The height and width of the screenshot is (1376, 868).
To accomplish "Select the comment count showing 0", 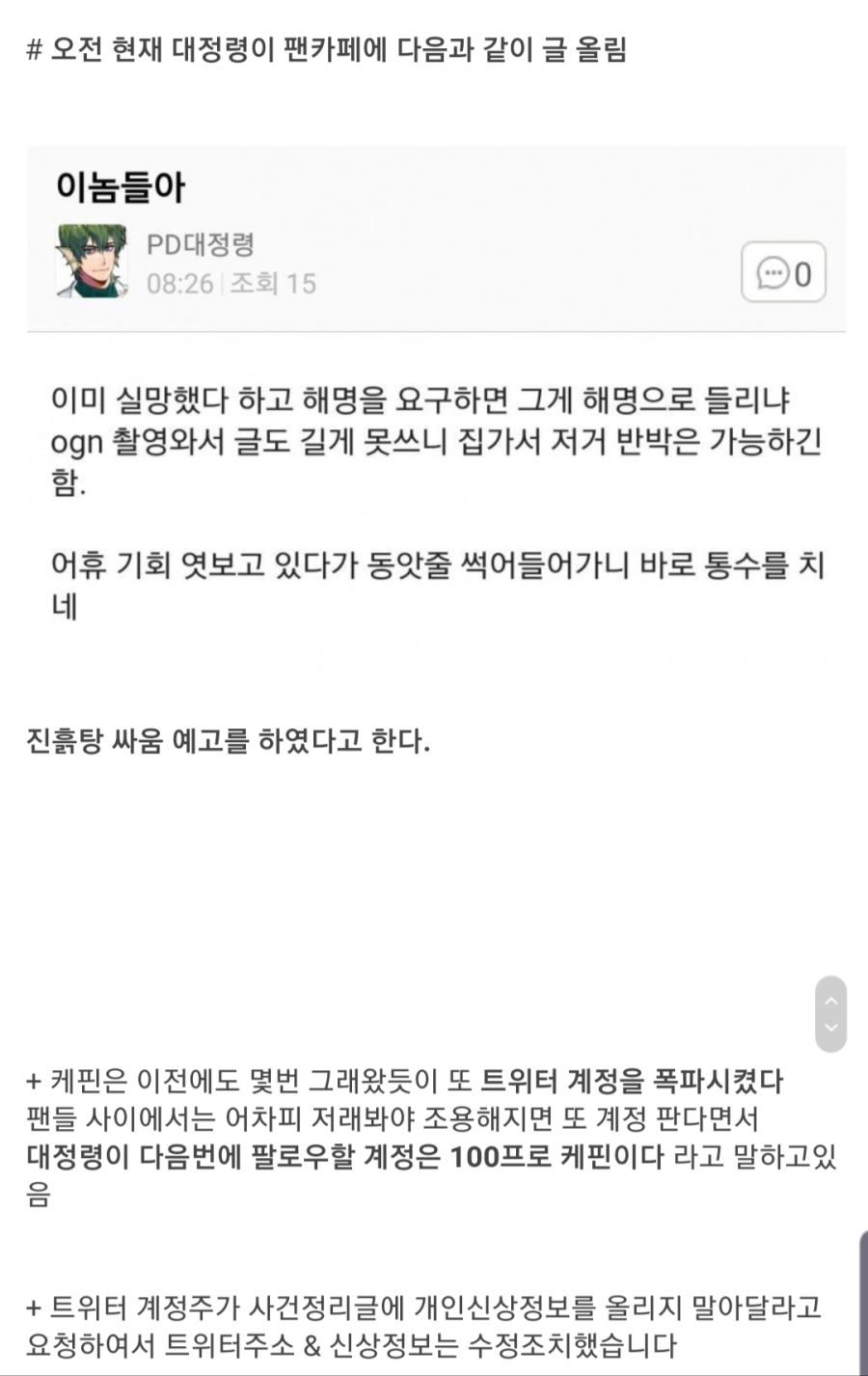I will pyautogui.click(x=801, y=273).
